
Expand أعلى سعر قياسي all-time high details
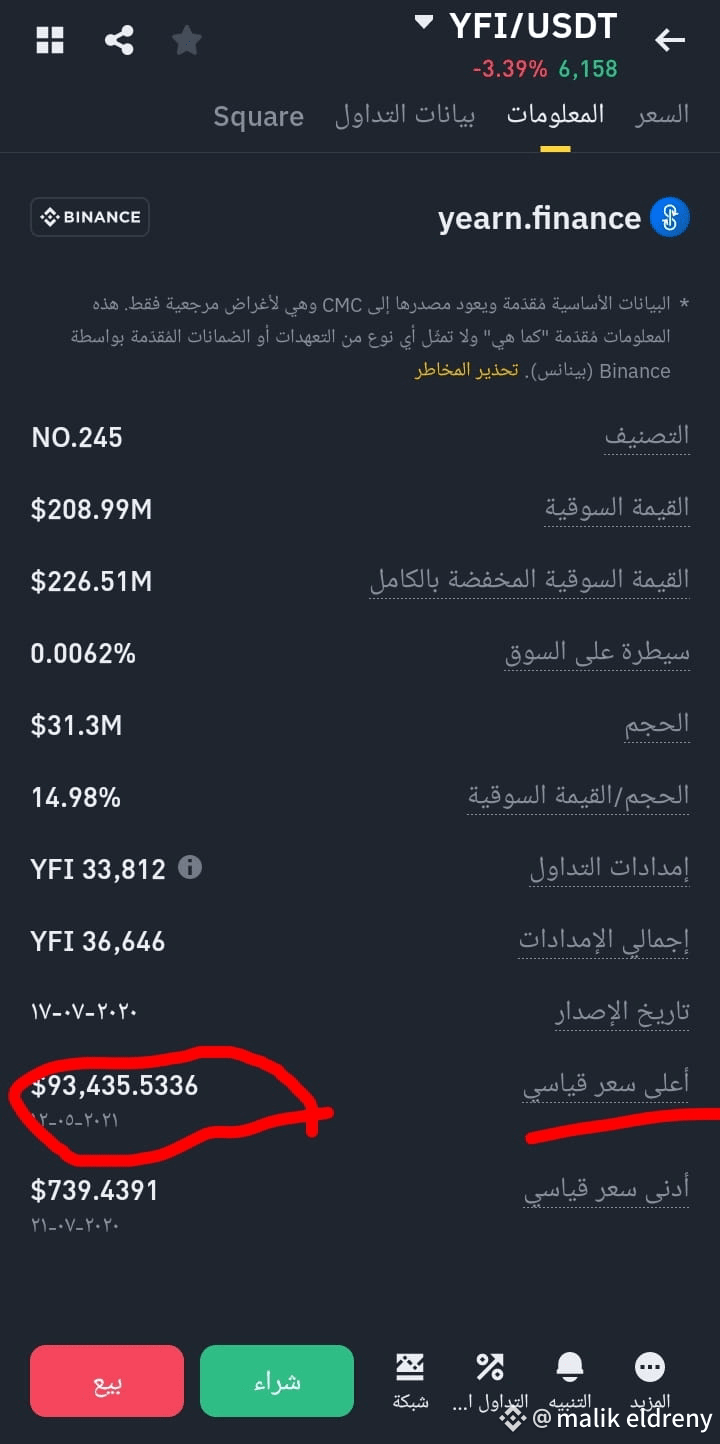[x=605, y=1083]
